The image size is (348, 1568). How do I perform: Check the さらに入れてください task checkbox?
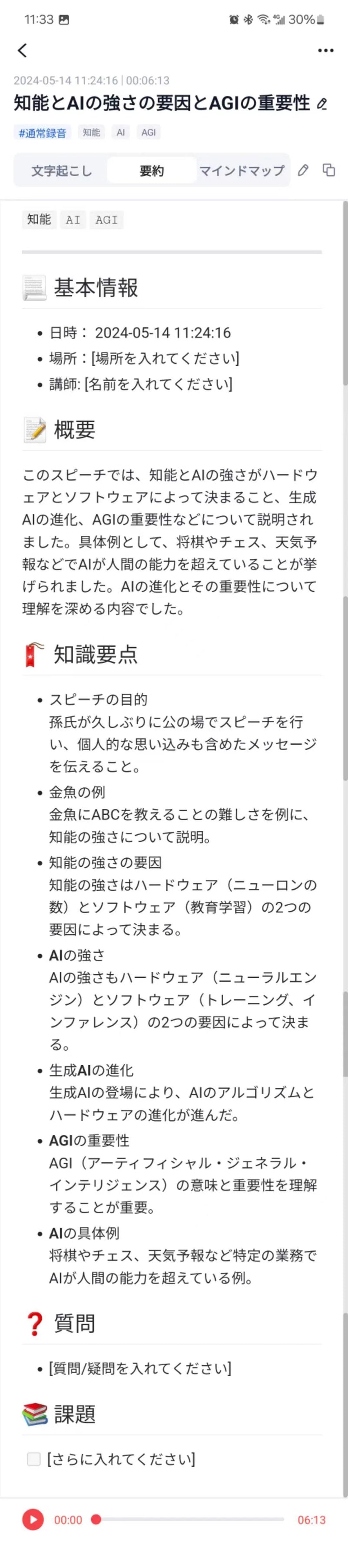34,1459
